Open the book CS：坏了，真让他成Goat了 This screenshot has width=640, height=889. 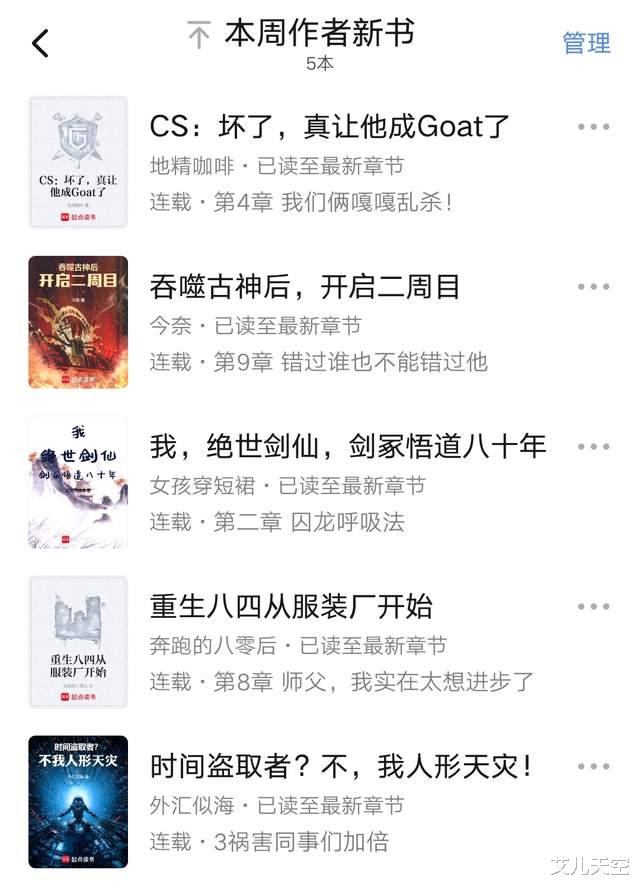[330, 127]
